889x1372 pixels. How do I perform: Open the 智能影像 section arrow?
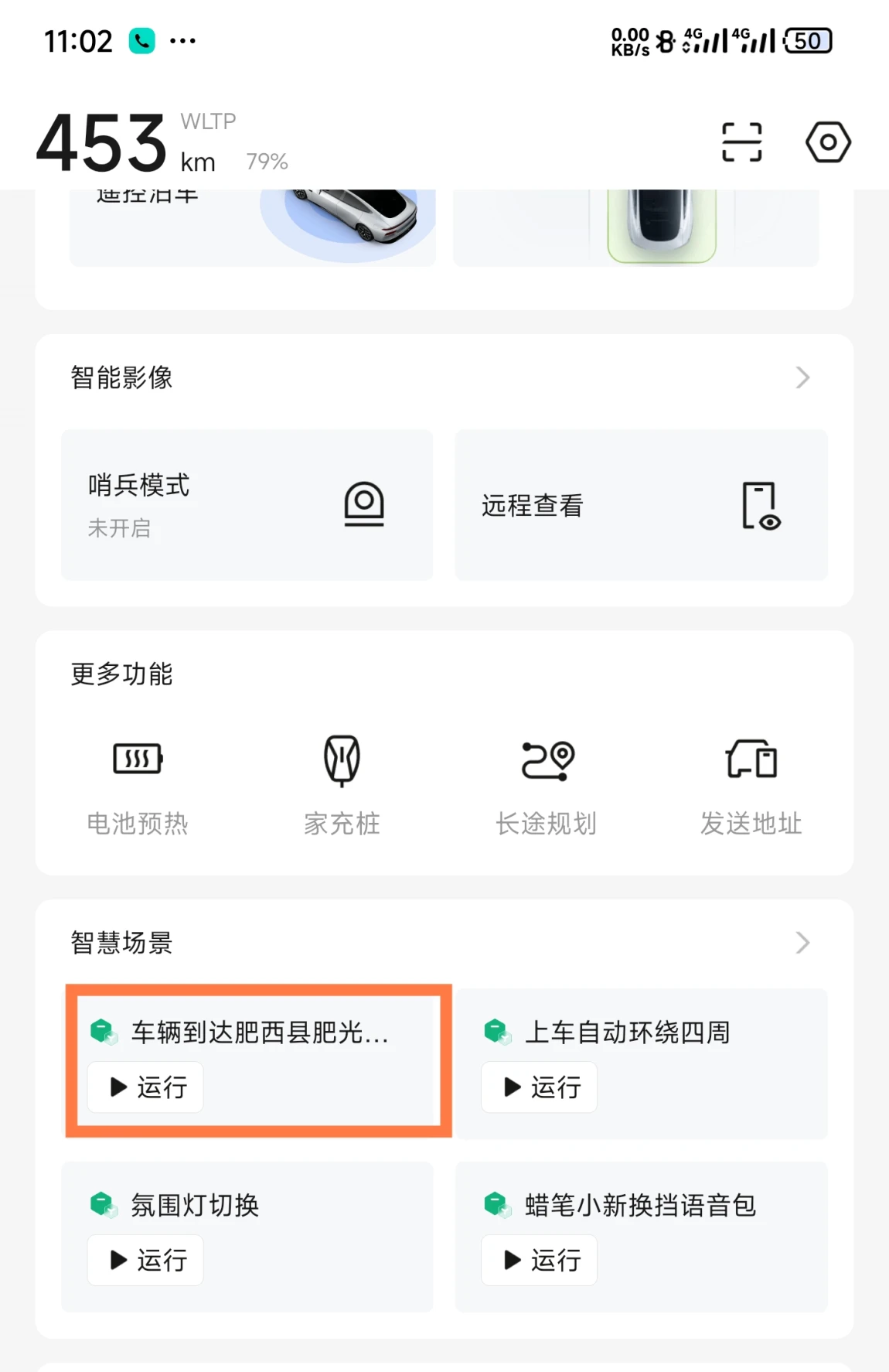[802, 378]
